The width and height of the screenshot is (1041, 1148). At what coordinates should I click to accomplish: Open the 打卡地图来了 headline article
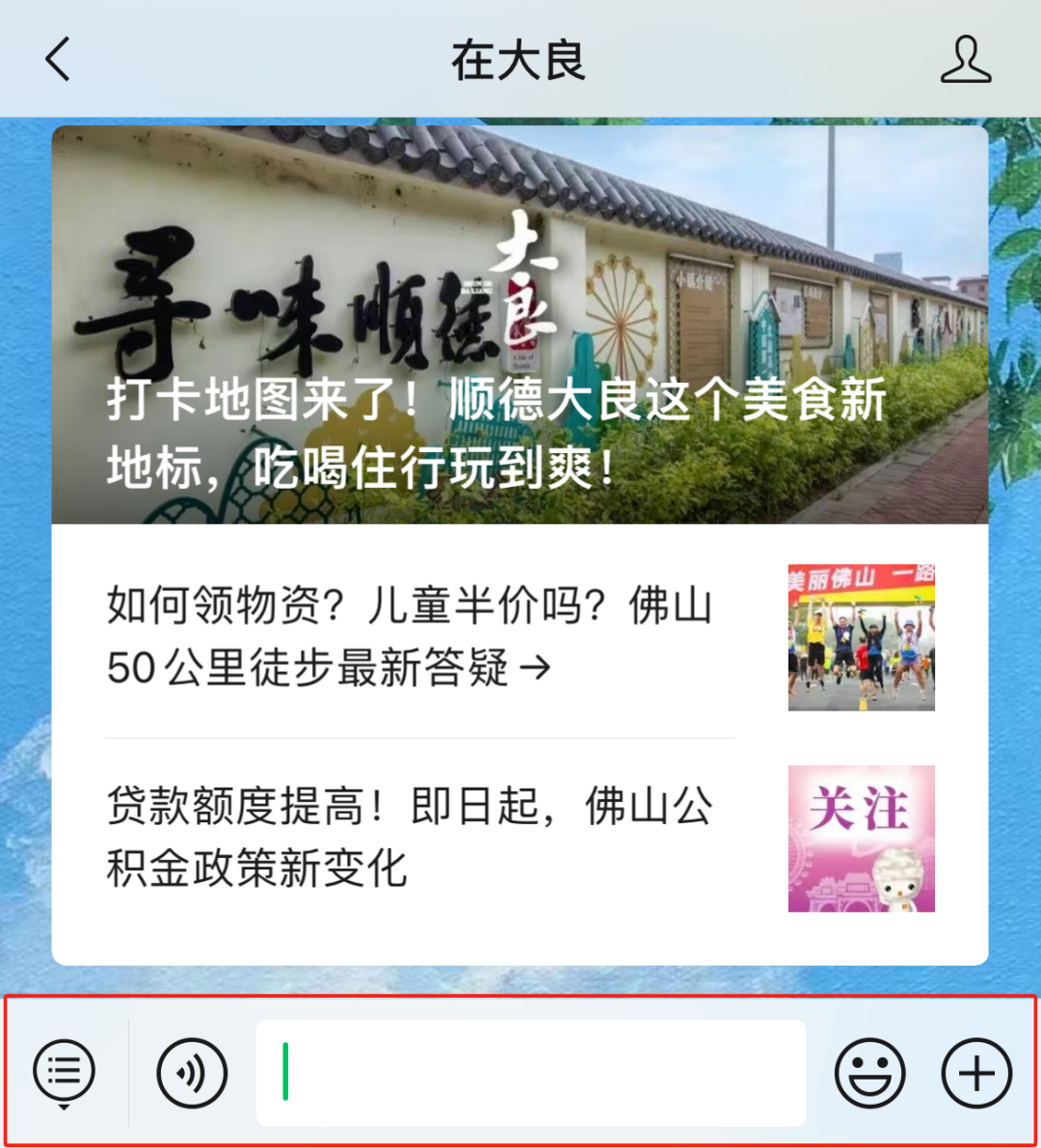(520, 324)
